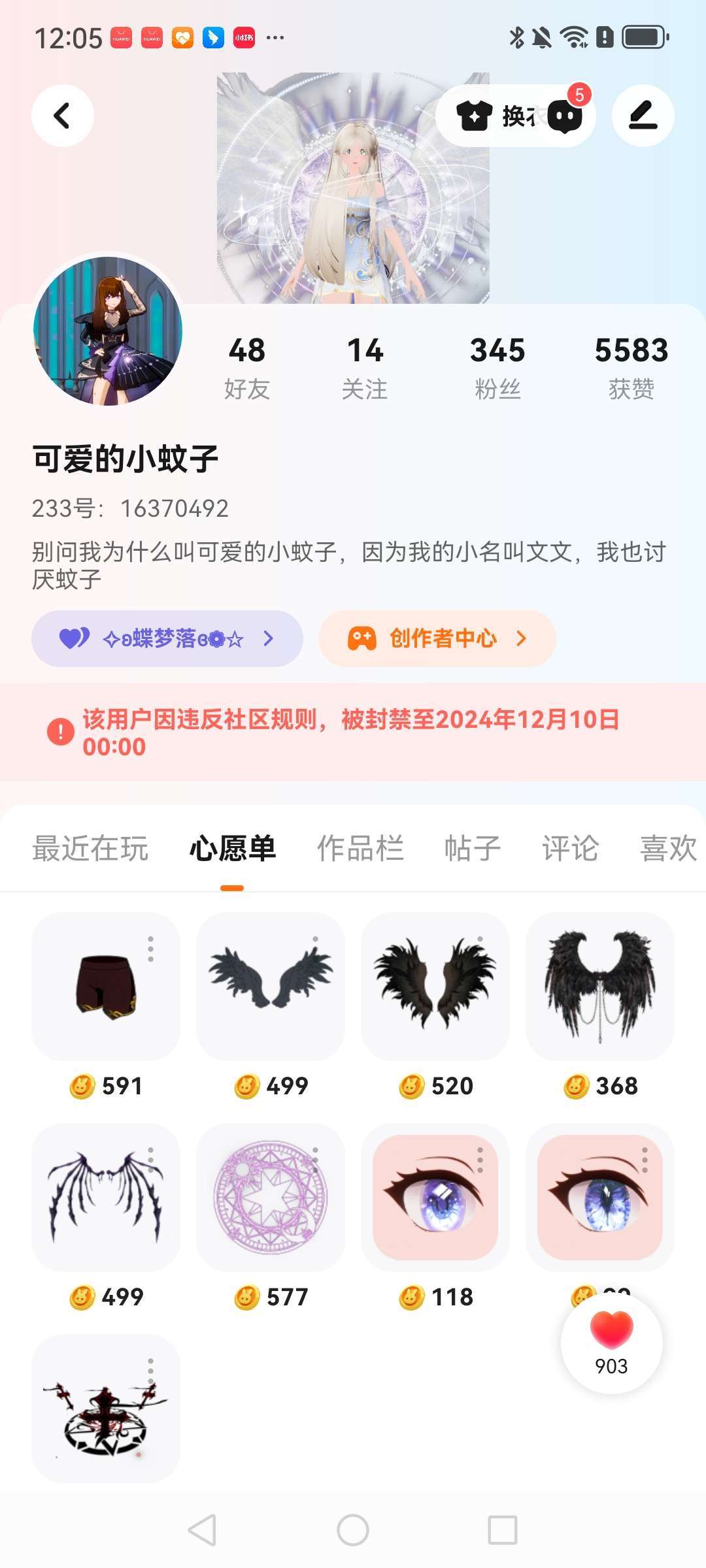This screenshot has height=1568, width=706.
Task: Open the 蝶梦落 group chip
Action: coord(167,638)
